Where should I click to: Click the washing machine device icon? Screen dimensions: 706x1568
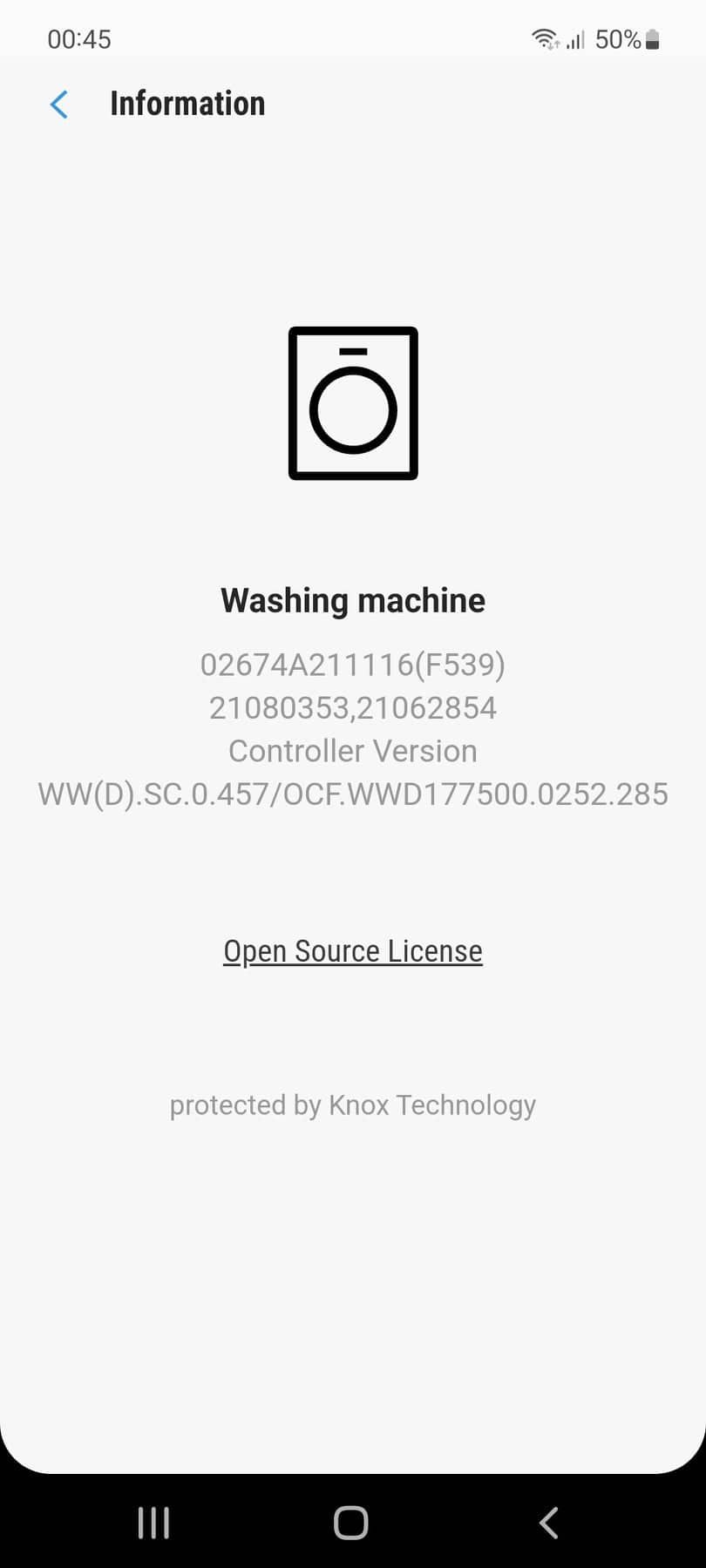tap(352, 403)
